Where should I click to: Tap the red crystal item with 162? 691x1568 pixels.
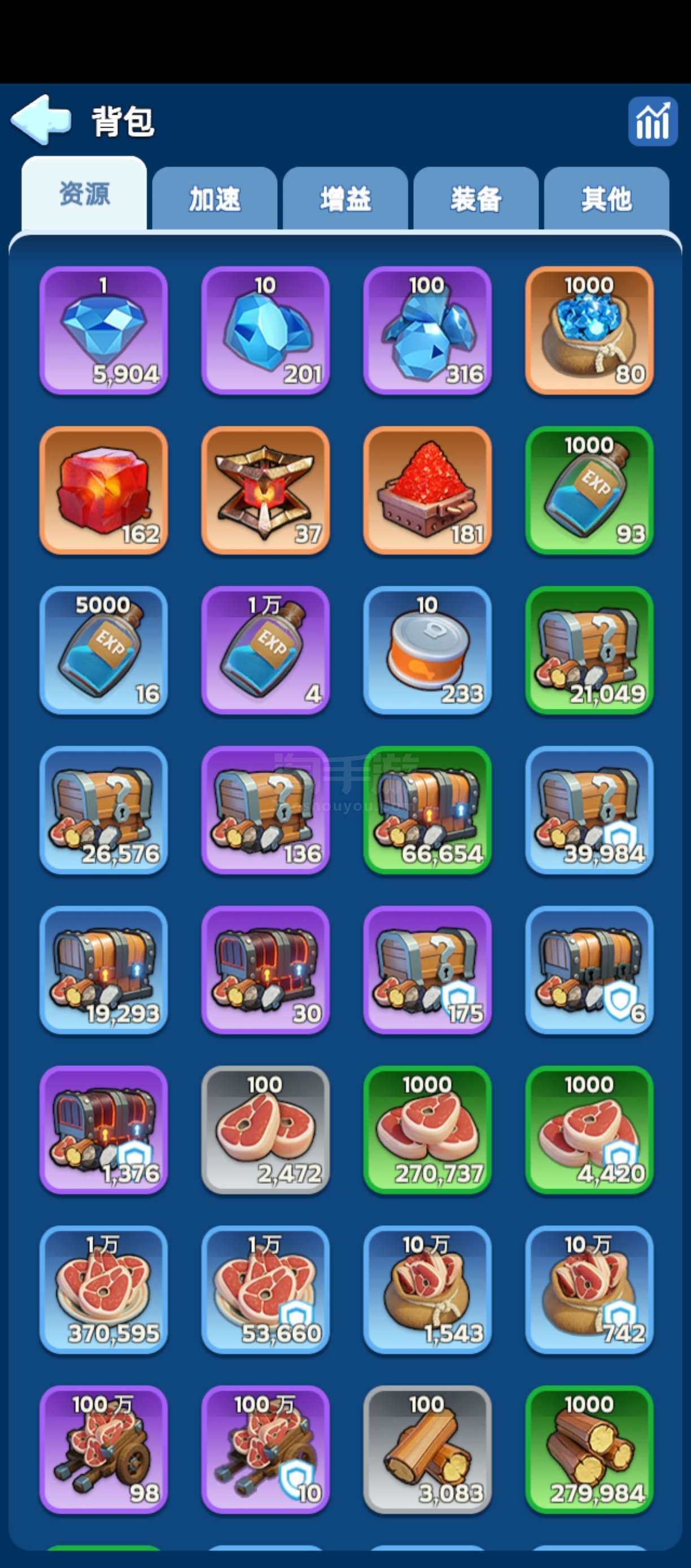pyautogui.click(x=103, y=491)
